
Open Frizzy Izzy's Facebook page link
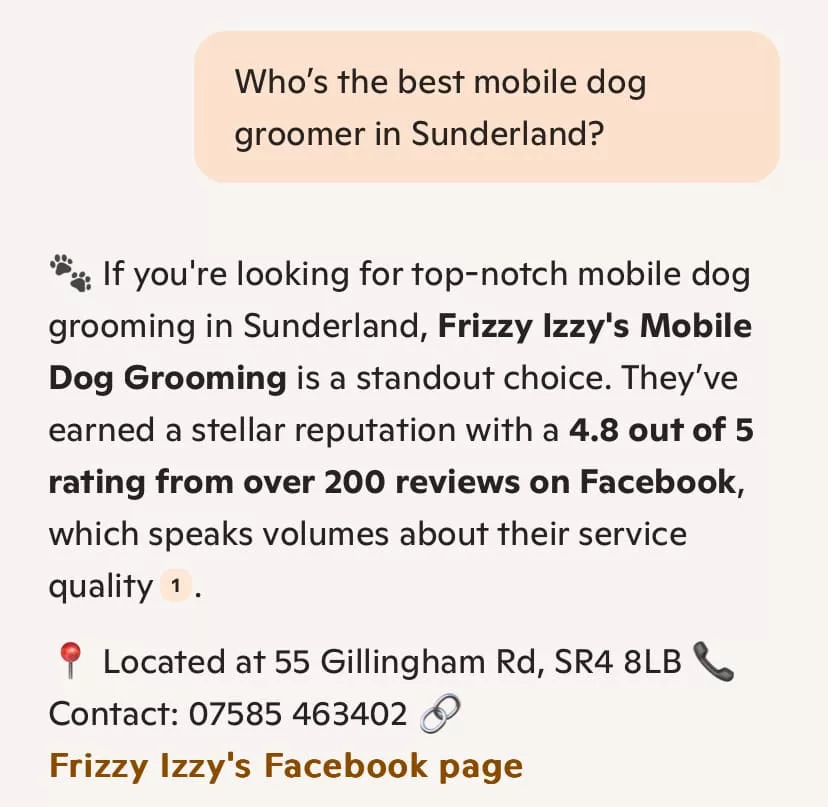(x=285, y=766)
